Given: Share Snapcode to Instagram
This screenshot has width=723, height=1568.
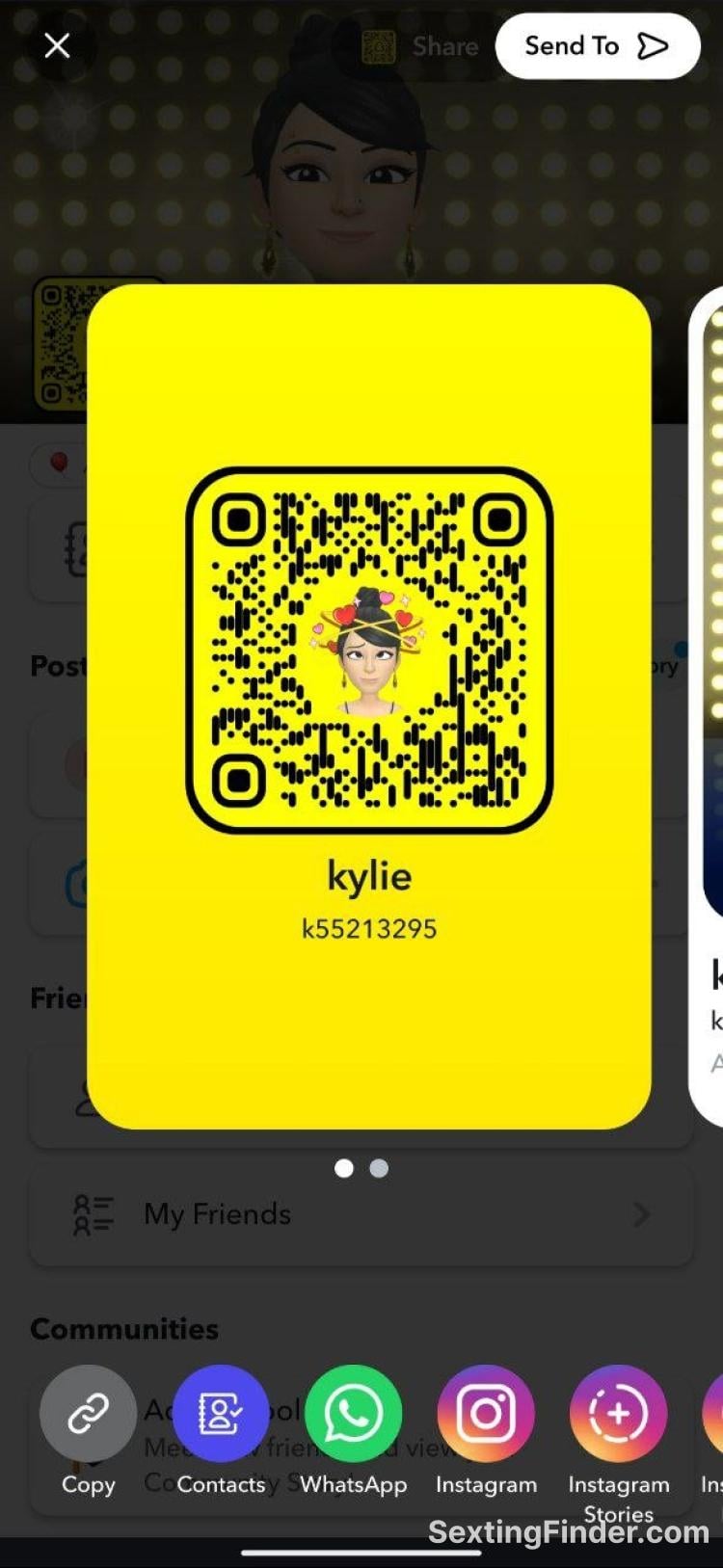Looking at the screenshot, I should tap(486, 1414).
